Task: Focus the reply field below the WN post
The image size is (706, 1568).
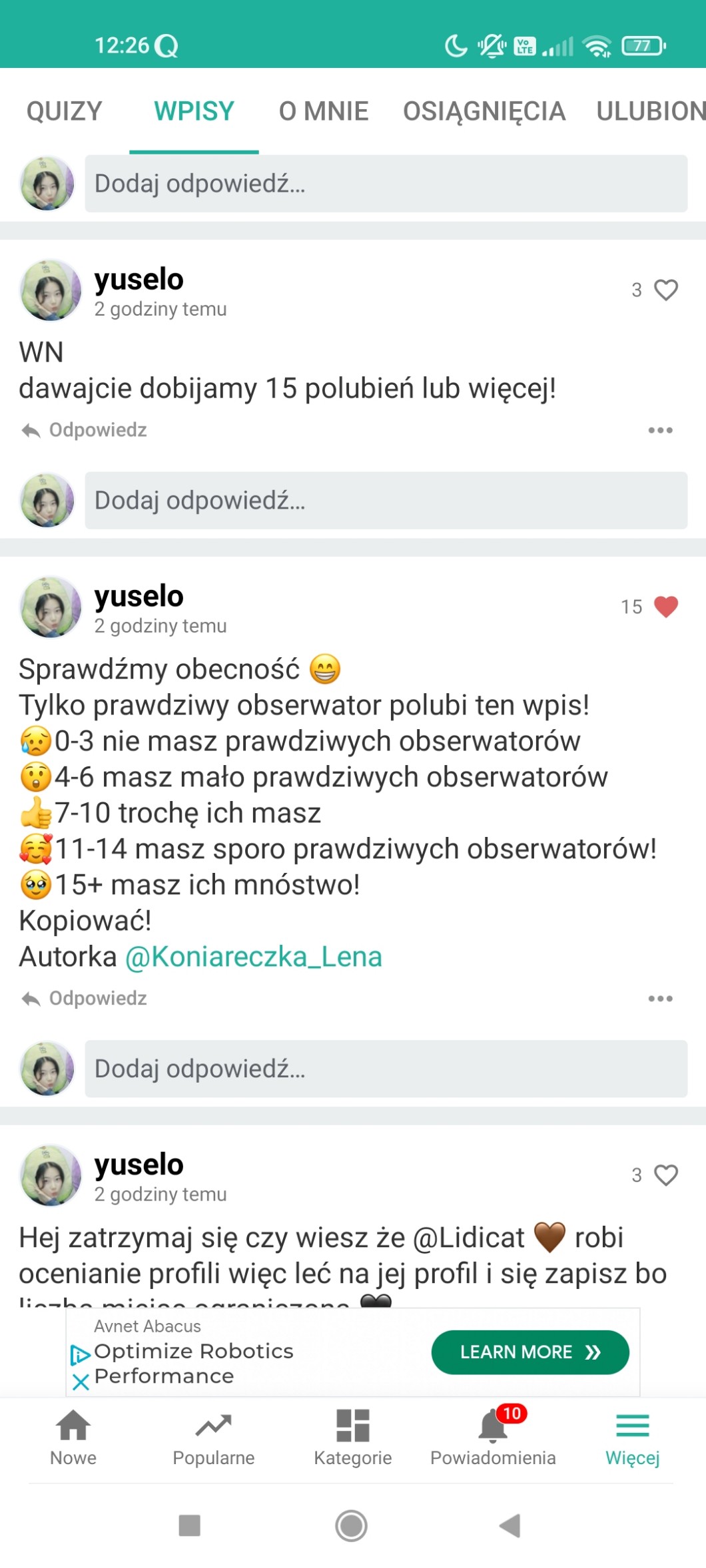Action: coord(386,501)
